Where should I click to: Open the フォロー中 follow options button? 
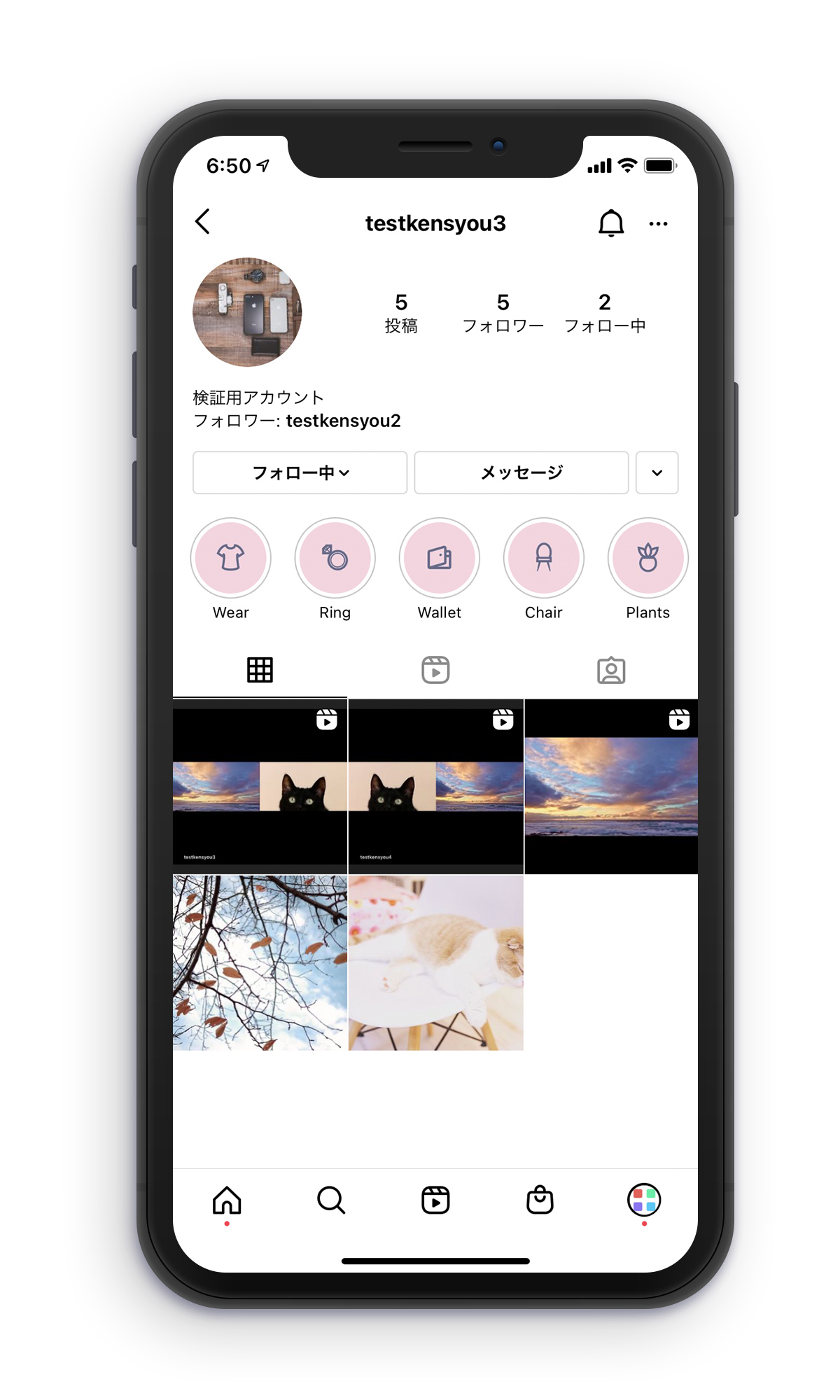300,472
